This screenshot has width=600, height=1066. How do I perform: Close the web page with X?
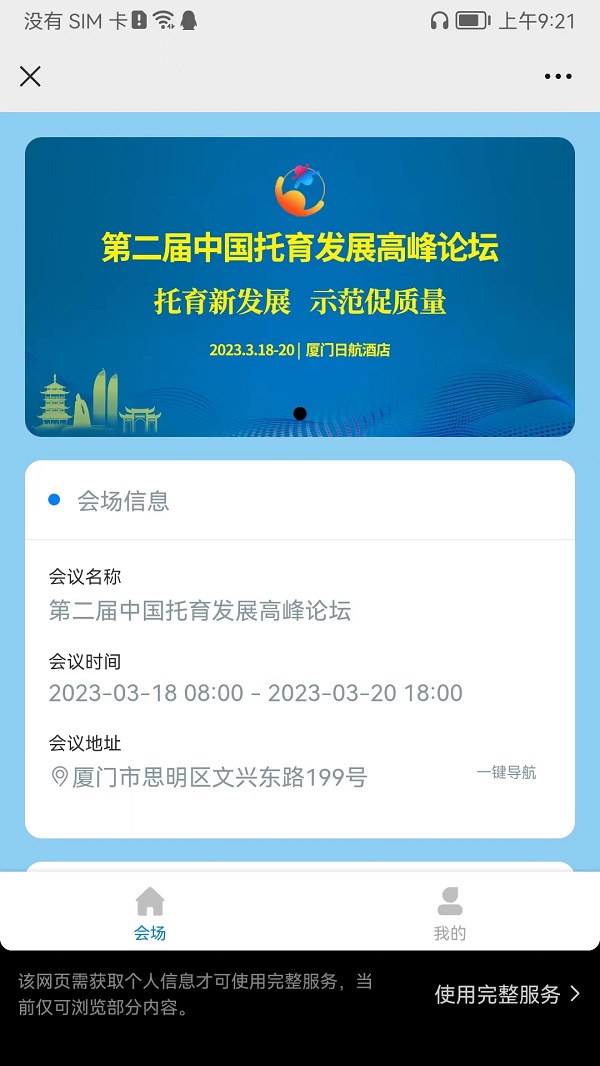coord(30,77)
